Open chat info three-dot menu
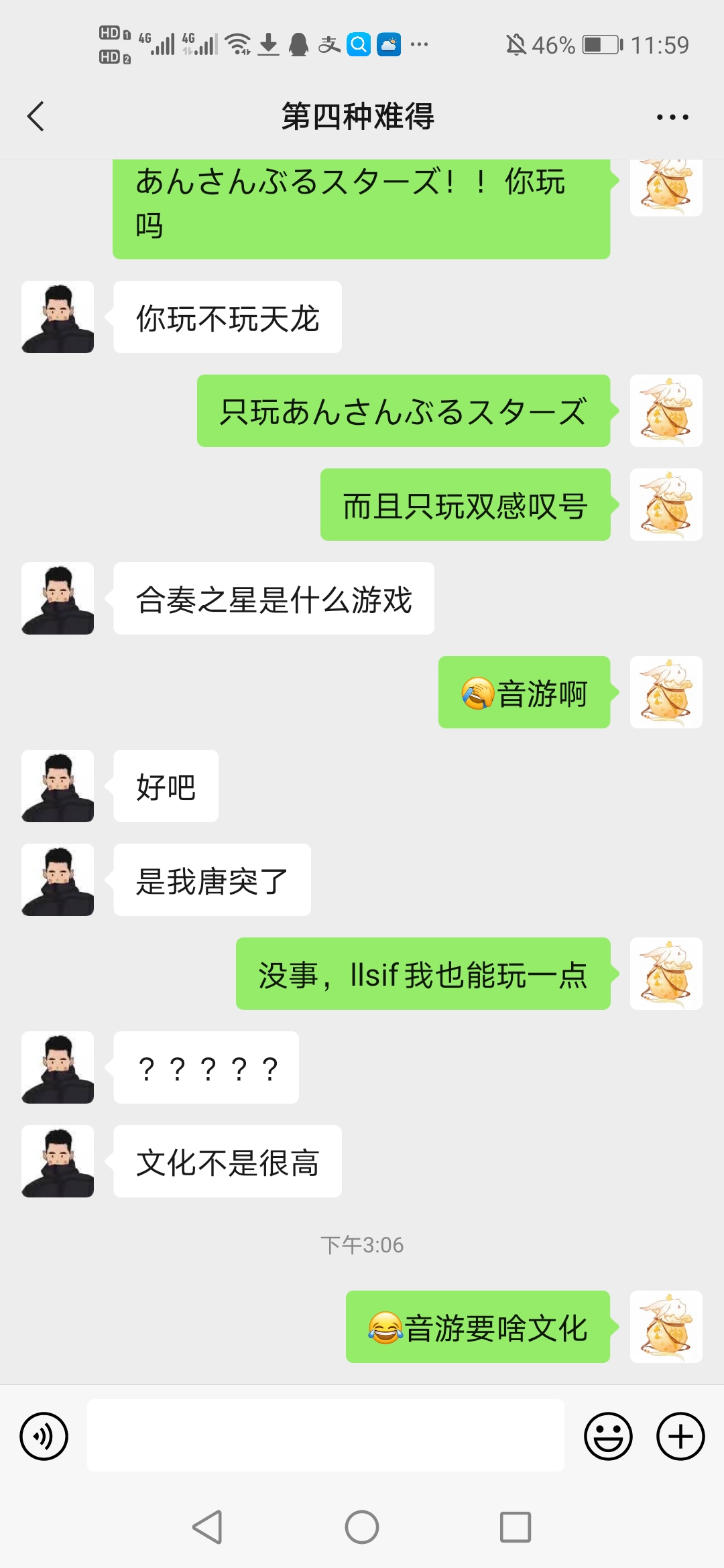The width and height of the screenshot is (724, 1568). 672,117
